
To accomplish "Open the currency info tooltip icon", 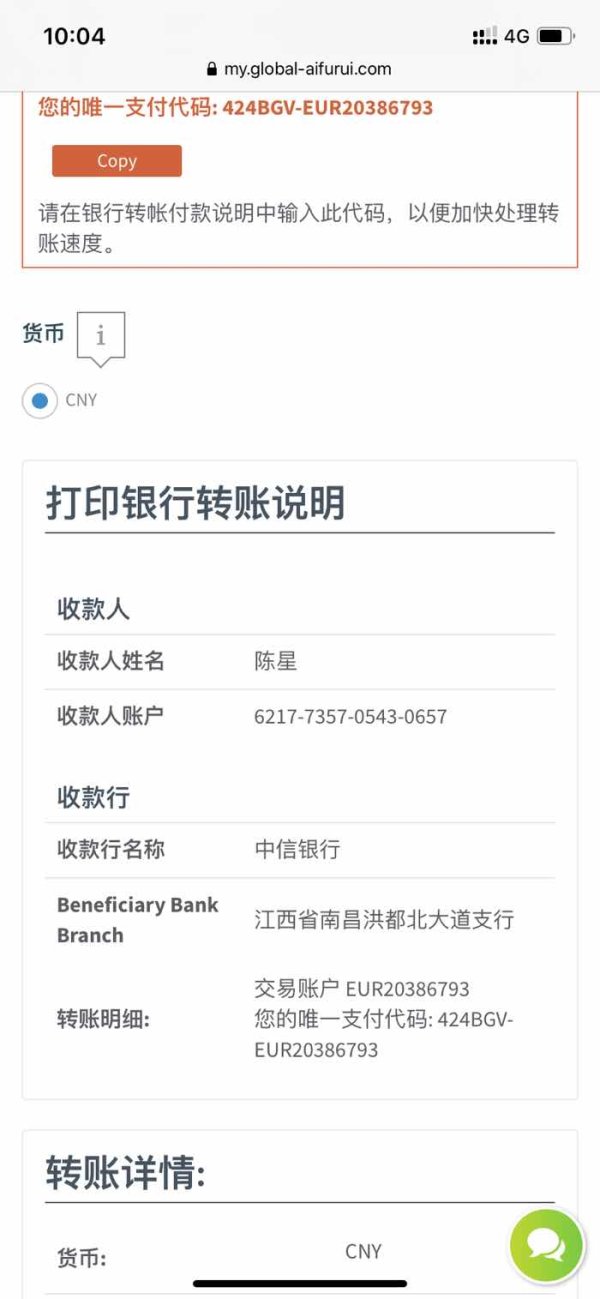I will (x=100, y=338).
